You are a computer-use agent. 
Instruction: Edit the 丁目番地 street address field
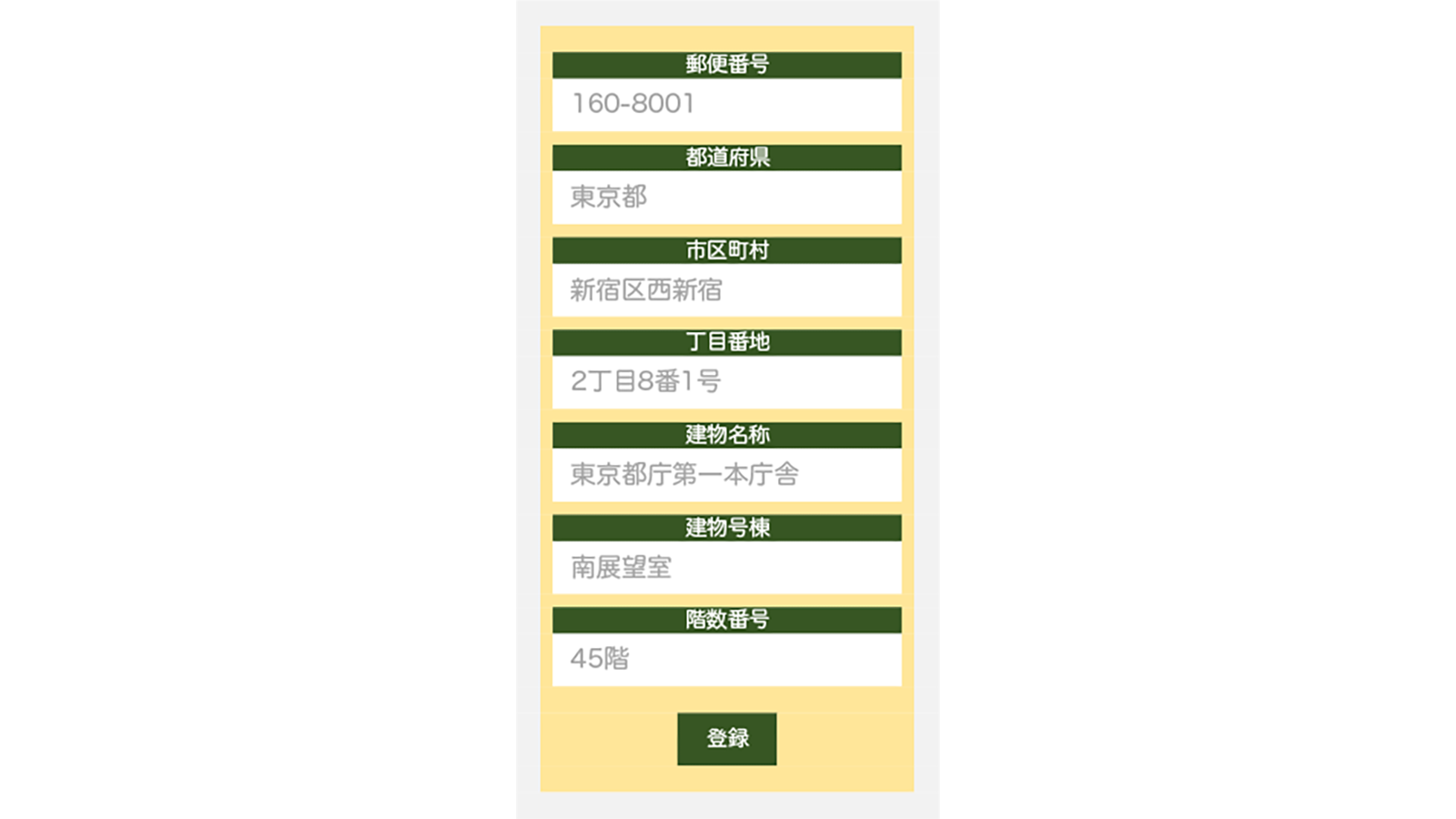coord(726,381)
